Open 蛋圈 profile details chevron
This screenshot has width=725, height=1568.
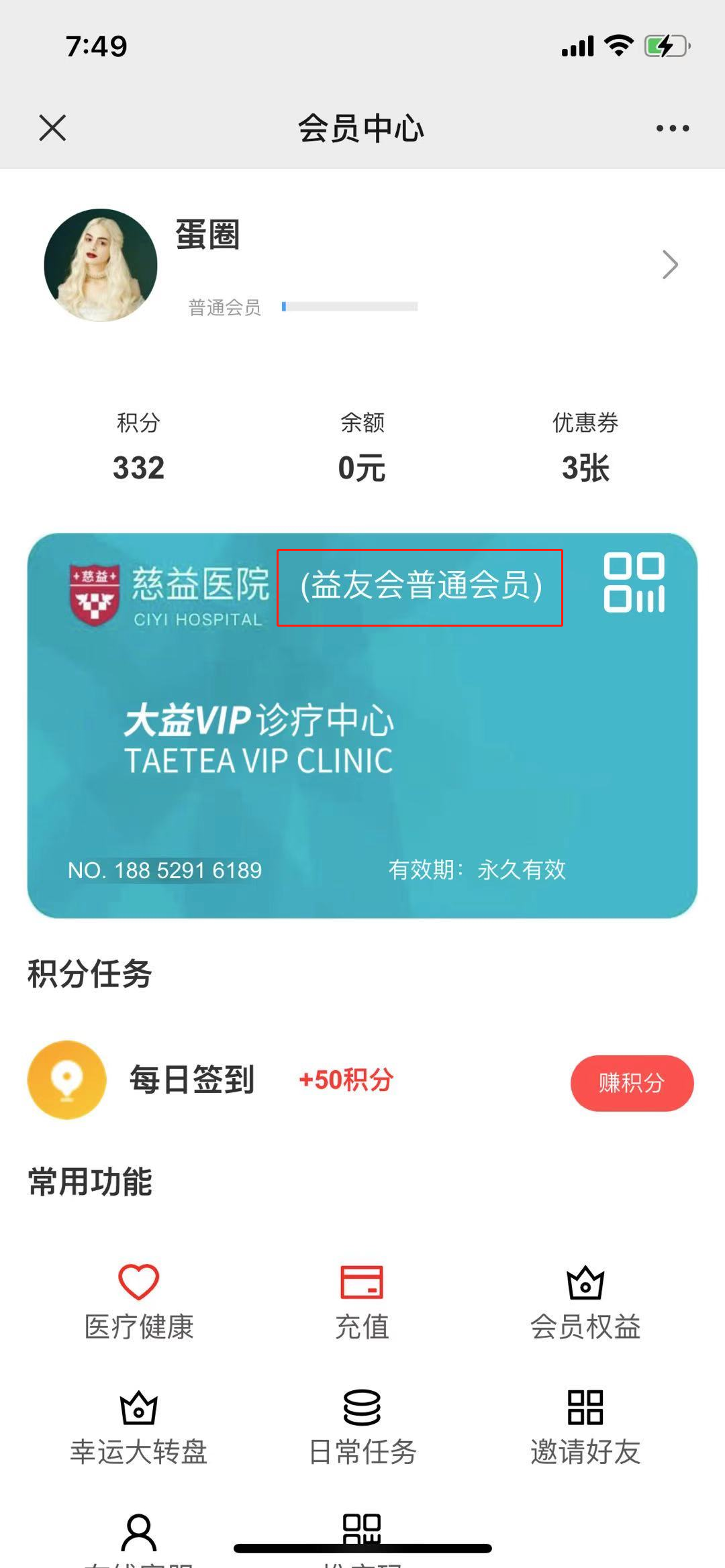click(x=670, y=264)
